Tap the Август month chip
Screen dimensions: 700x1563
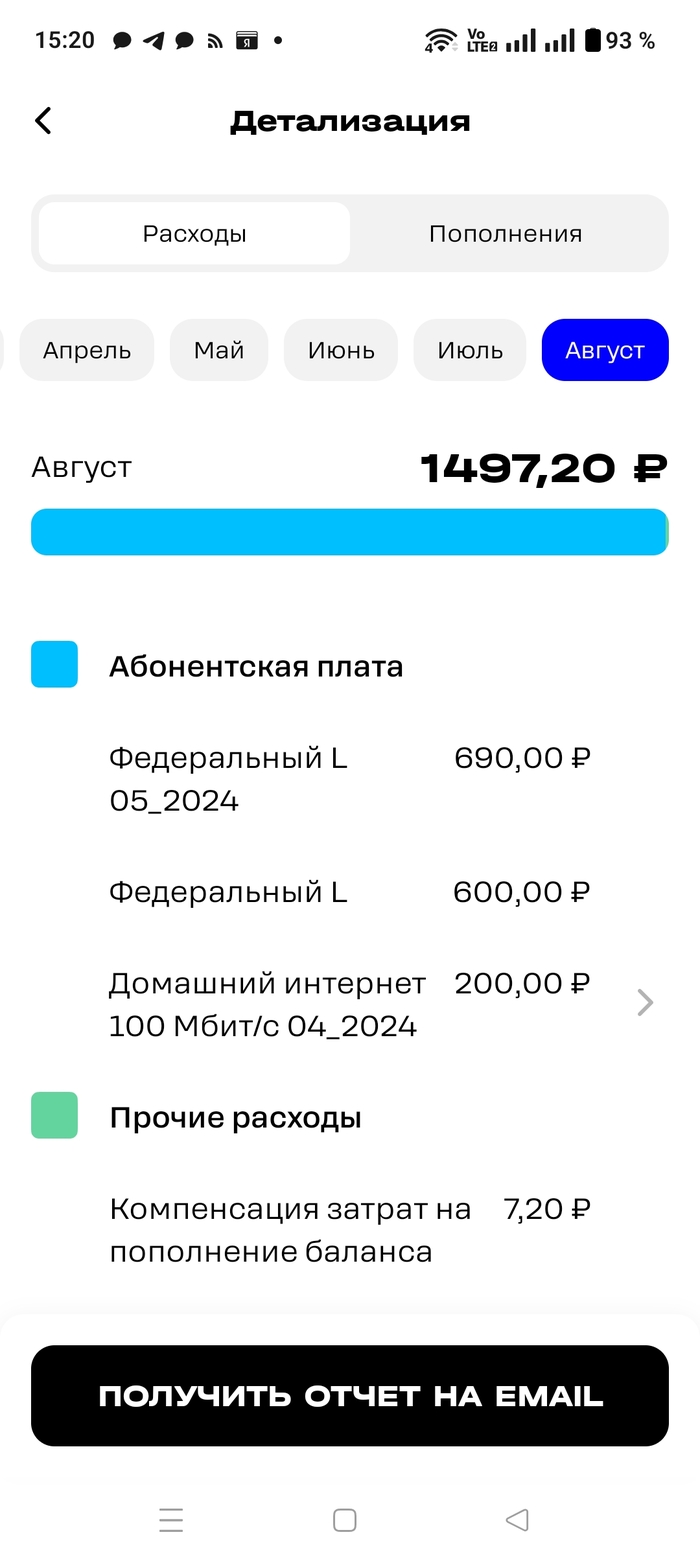(x=605, y=350)
